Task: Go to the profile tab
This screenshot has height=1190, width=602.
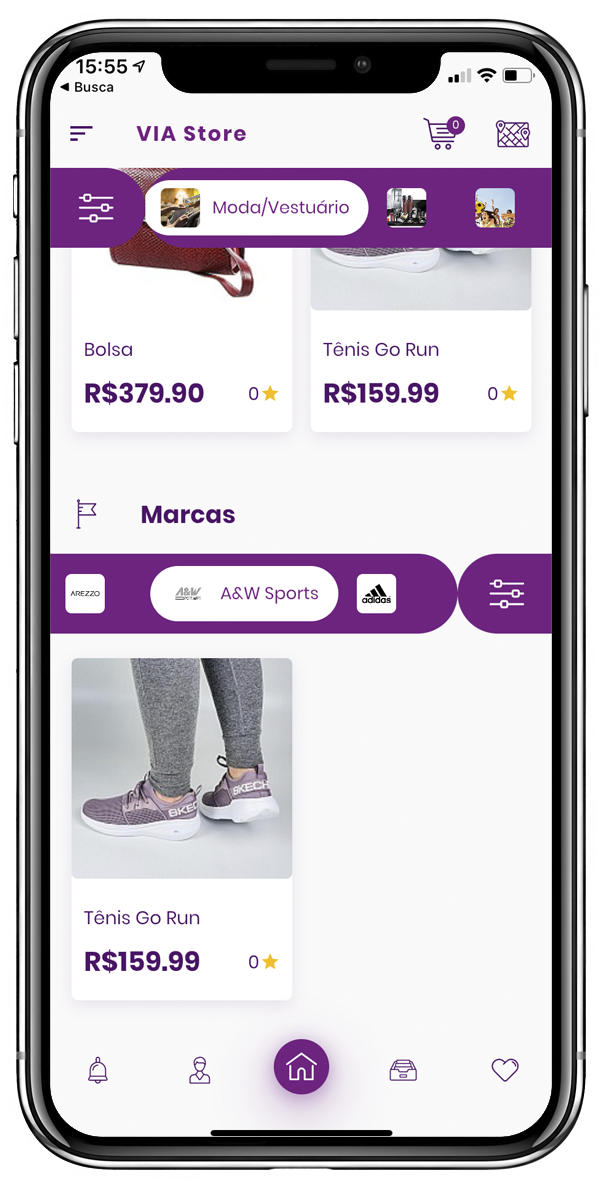Action: [x=199, y=1070]
